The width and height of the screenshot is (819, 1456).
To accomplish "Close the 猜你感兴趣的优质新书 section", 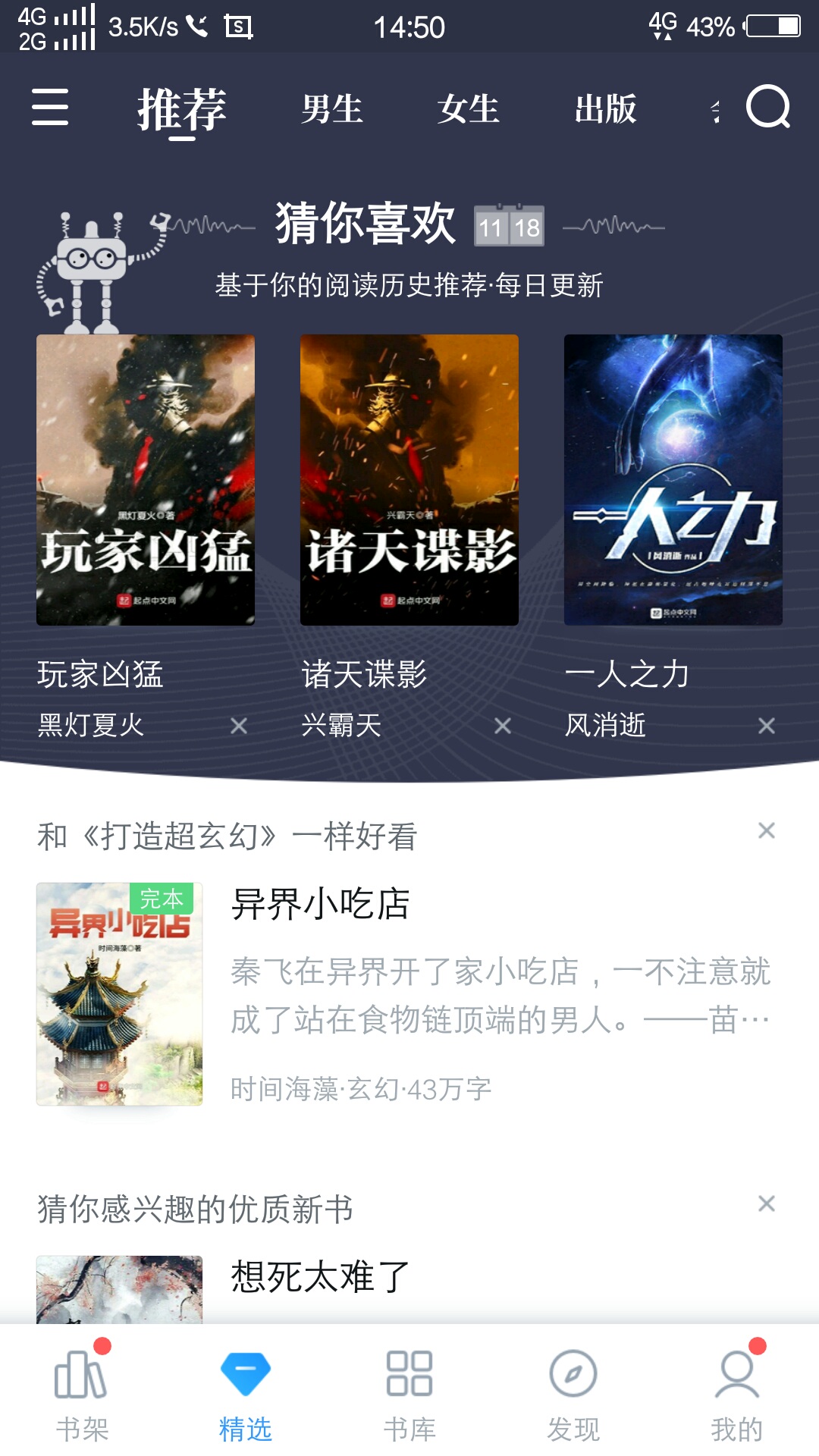I will coord(766,1203).
